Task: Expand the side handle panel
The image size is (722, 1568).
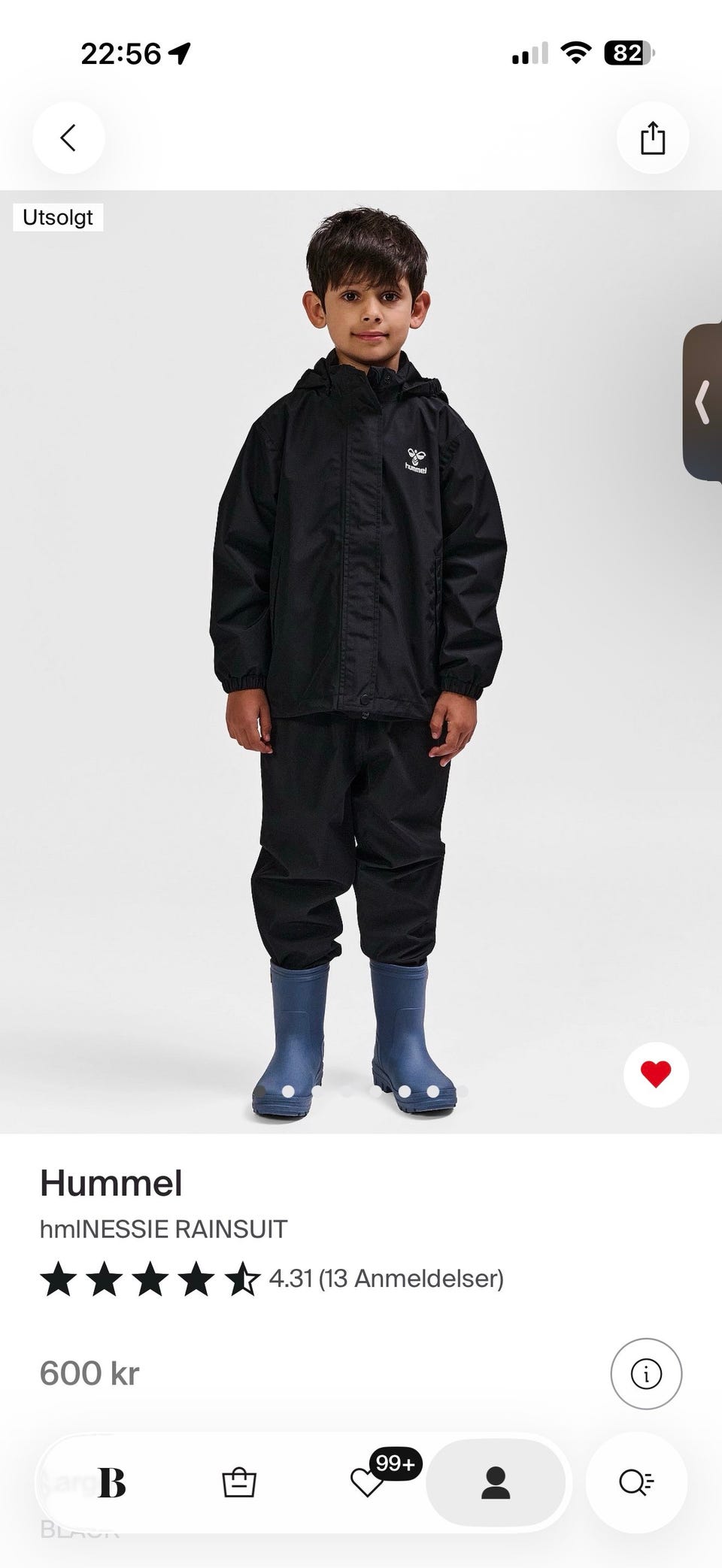Action: click(x=702, y=402)
